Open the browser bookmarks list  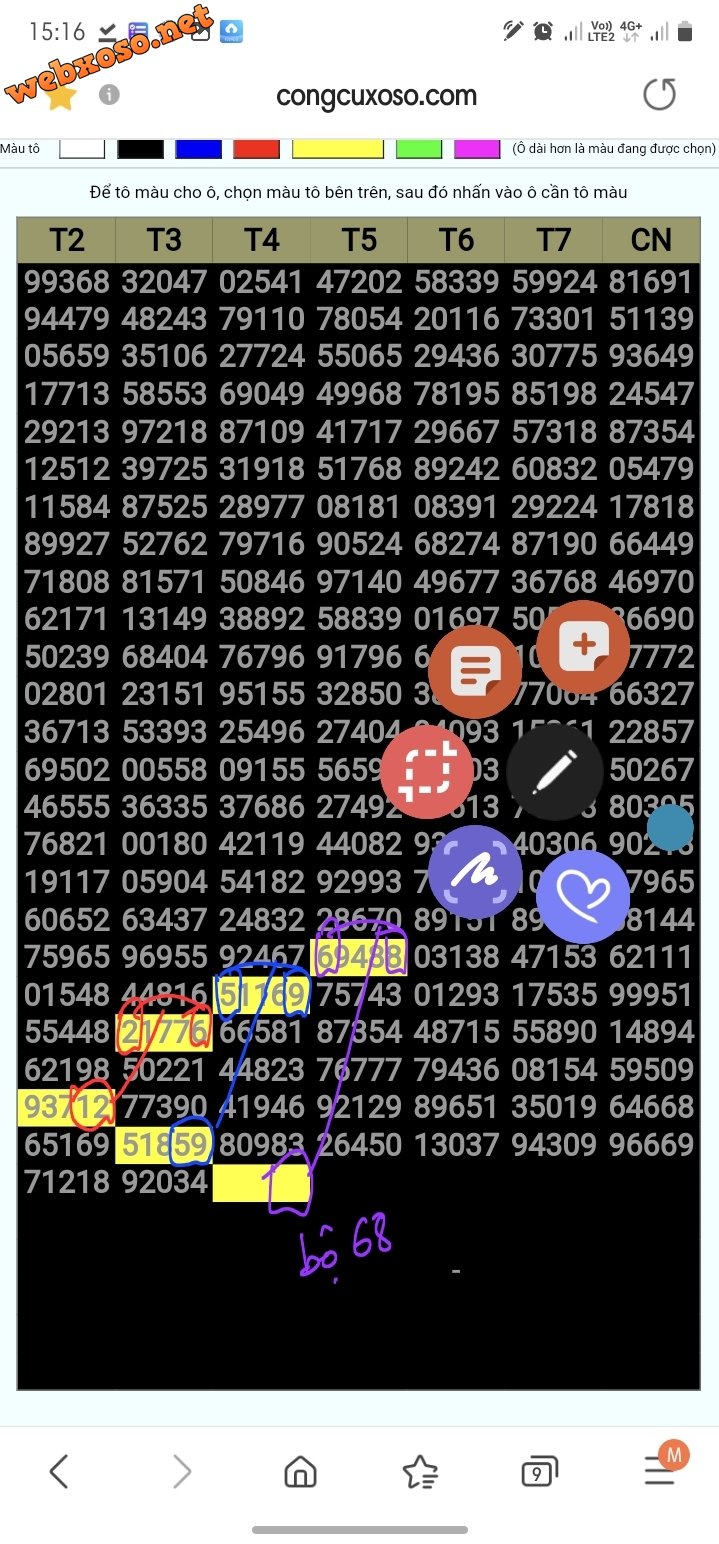[420, 1471]
